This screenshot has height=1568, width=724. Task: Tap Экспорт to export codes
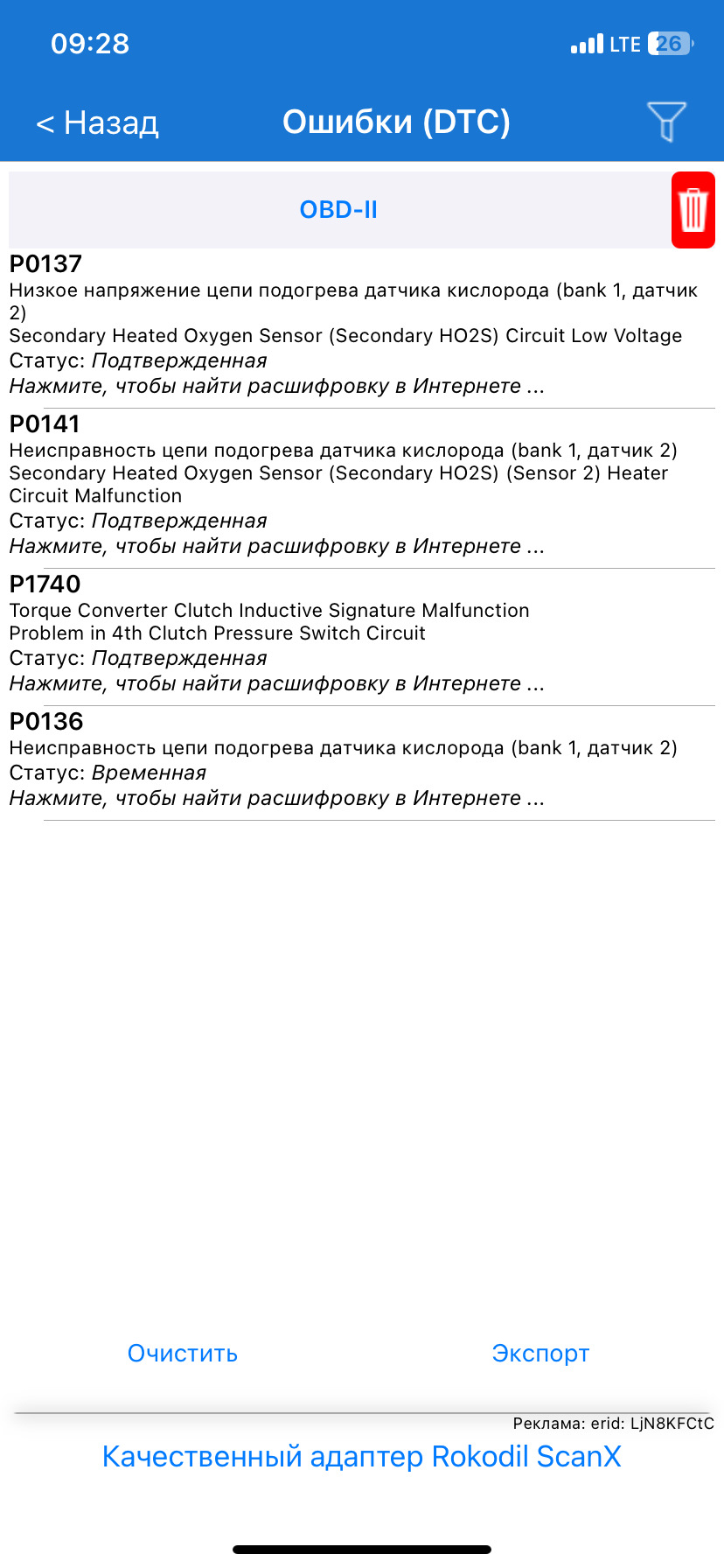click(x=540, y=1353)
